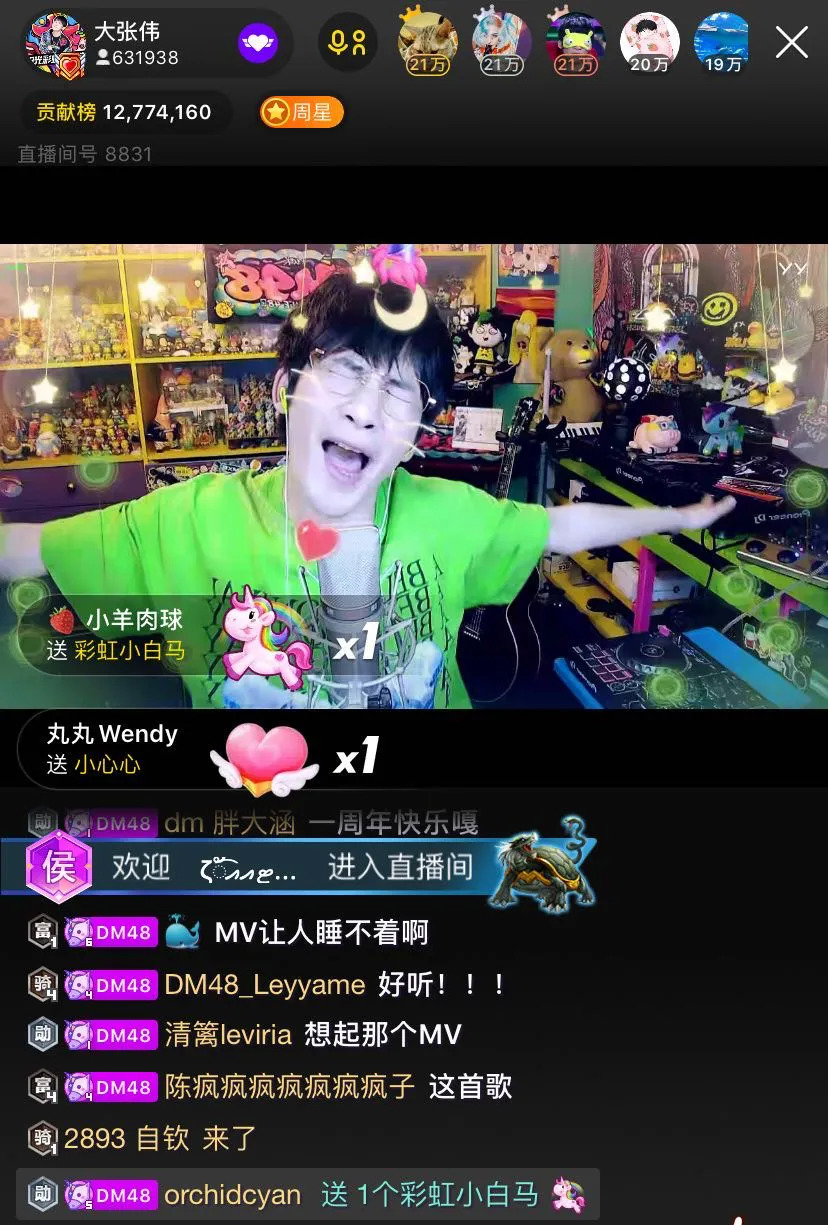Open the 贡献榜 contribution ranking

(x=124, y=112)
